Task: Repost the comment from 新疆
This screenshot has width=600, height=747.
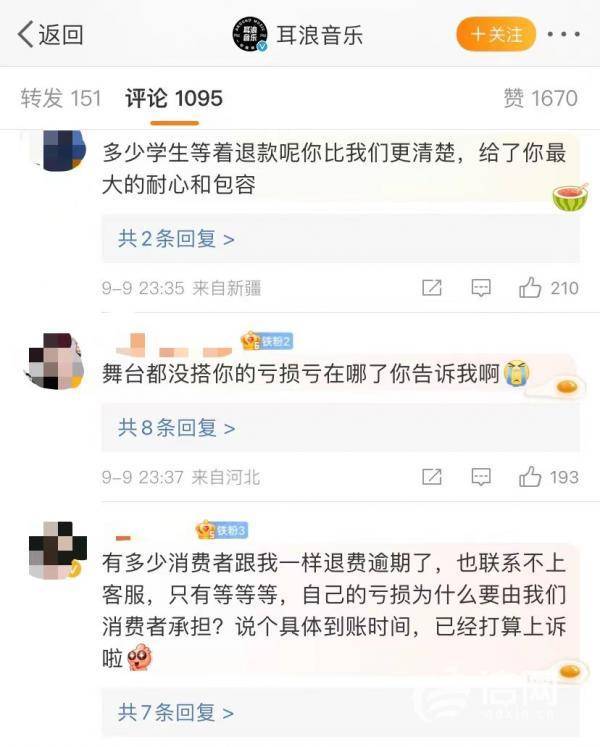Action: click(432, 288)
